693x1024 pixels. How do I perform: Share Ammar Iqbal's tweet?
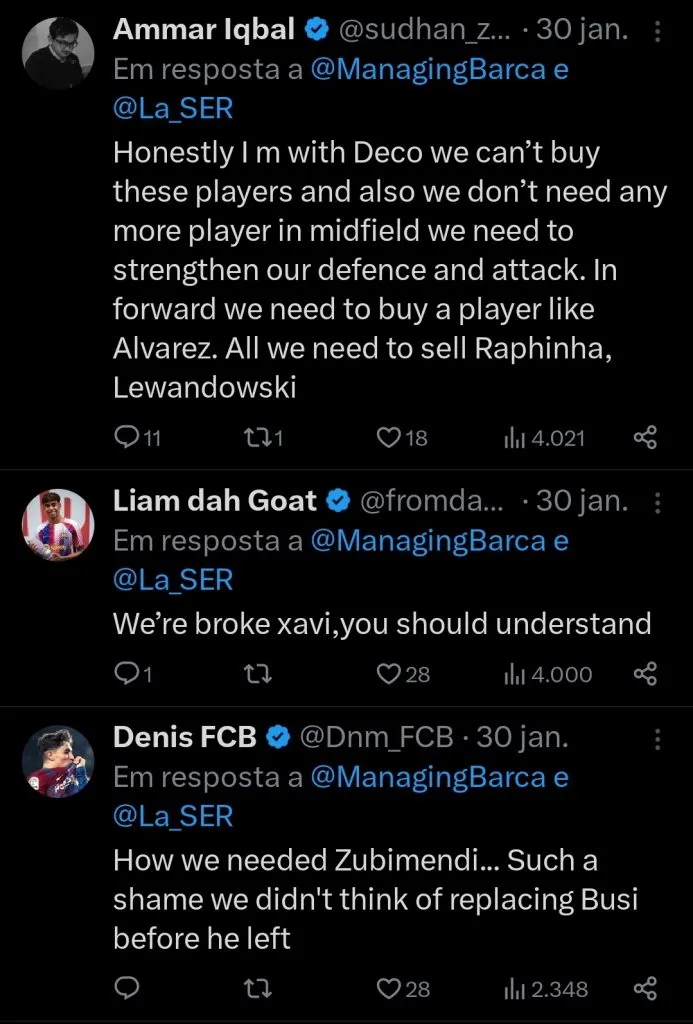(x=646, y=437)
